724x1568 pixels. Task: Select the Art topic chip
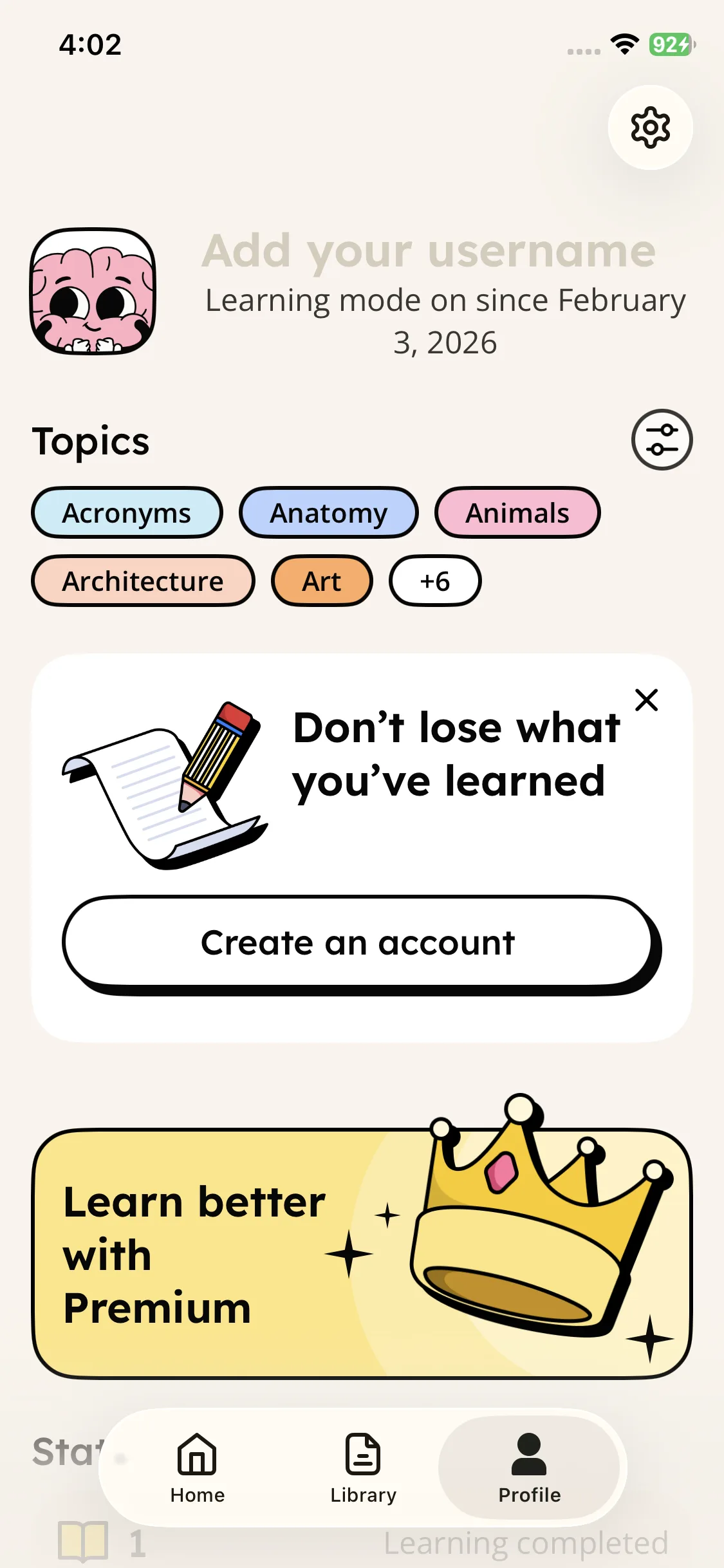[x=322, y=581]
